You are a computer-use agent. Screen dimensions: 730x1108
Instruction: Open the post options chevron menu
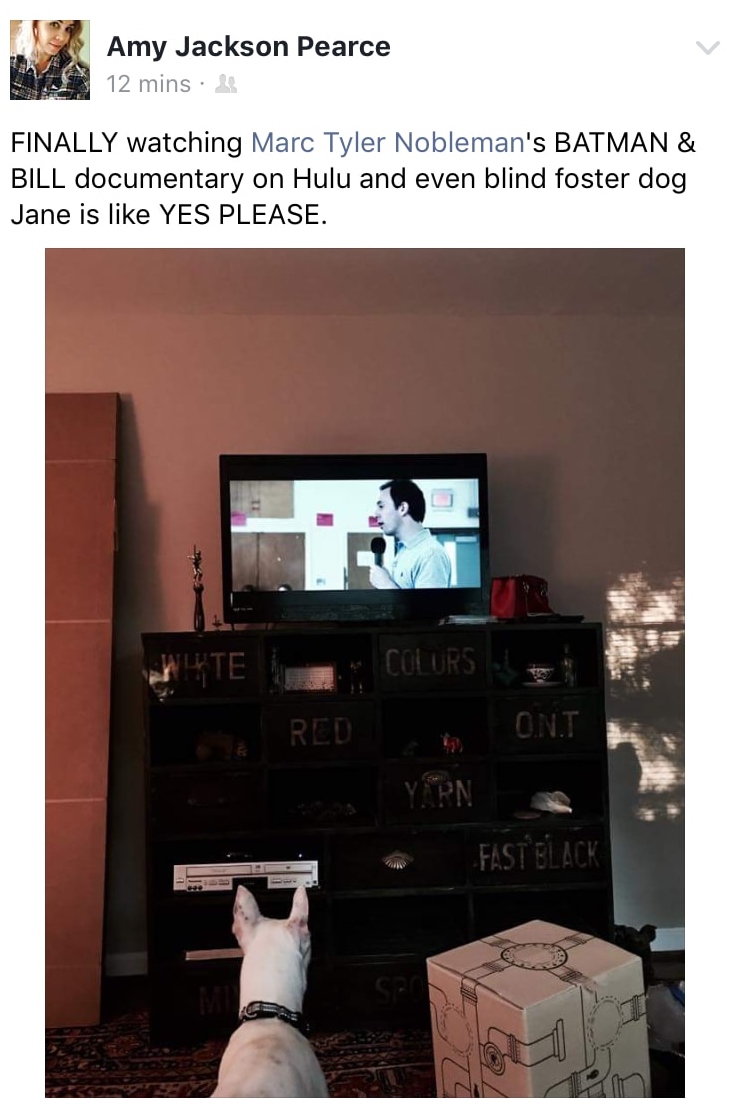click(x=707, y=48)
